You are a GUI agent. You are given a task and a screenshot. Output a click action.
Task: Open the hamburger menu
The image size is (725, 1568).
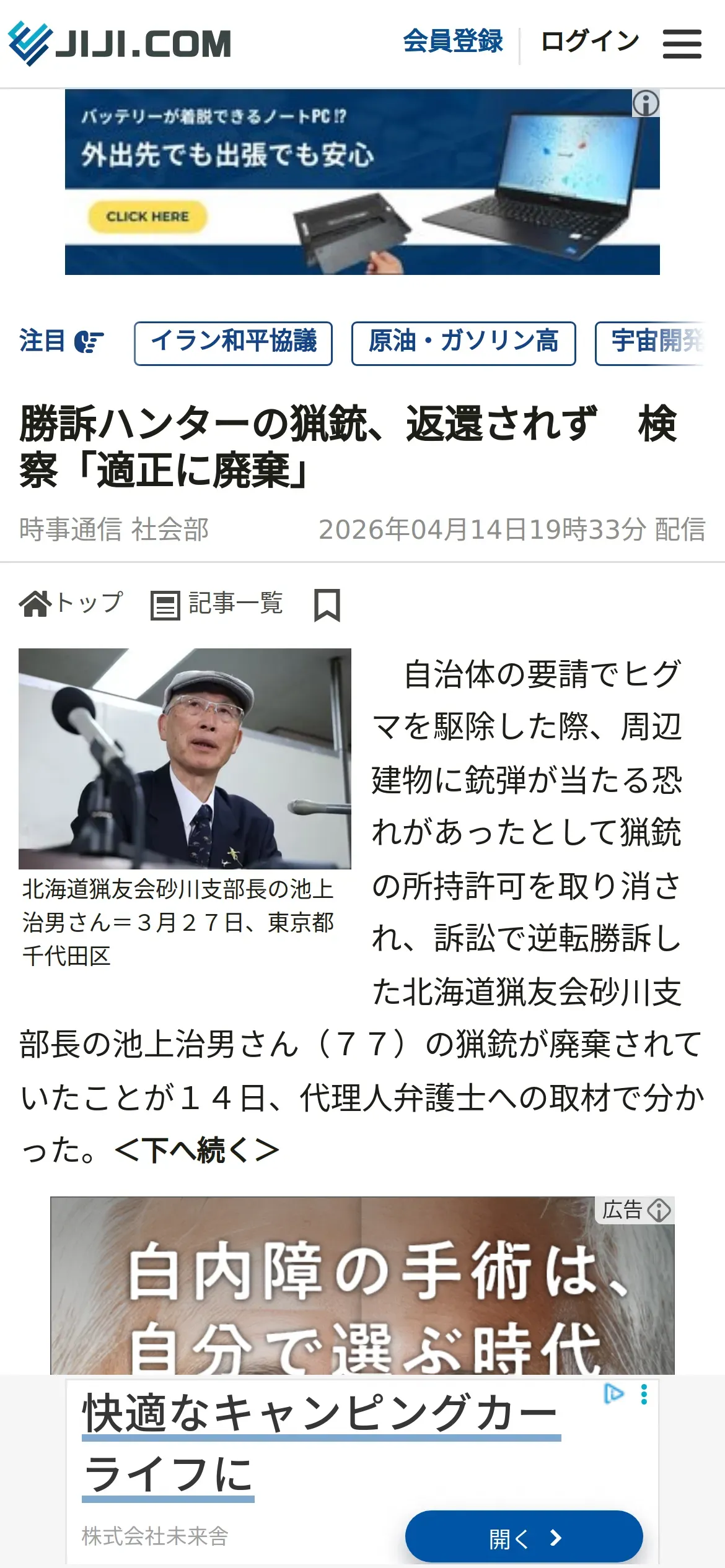click(x=682, y=44)
